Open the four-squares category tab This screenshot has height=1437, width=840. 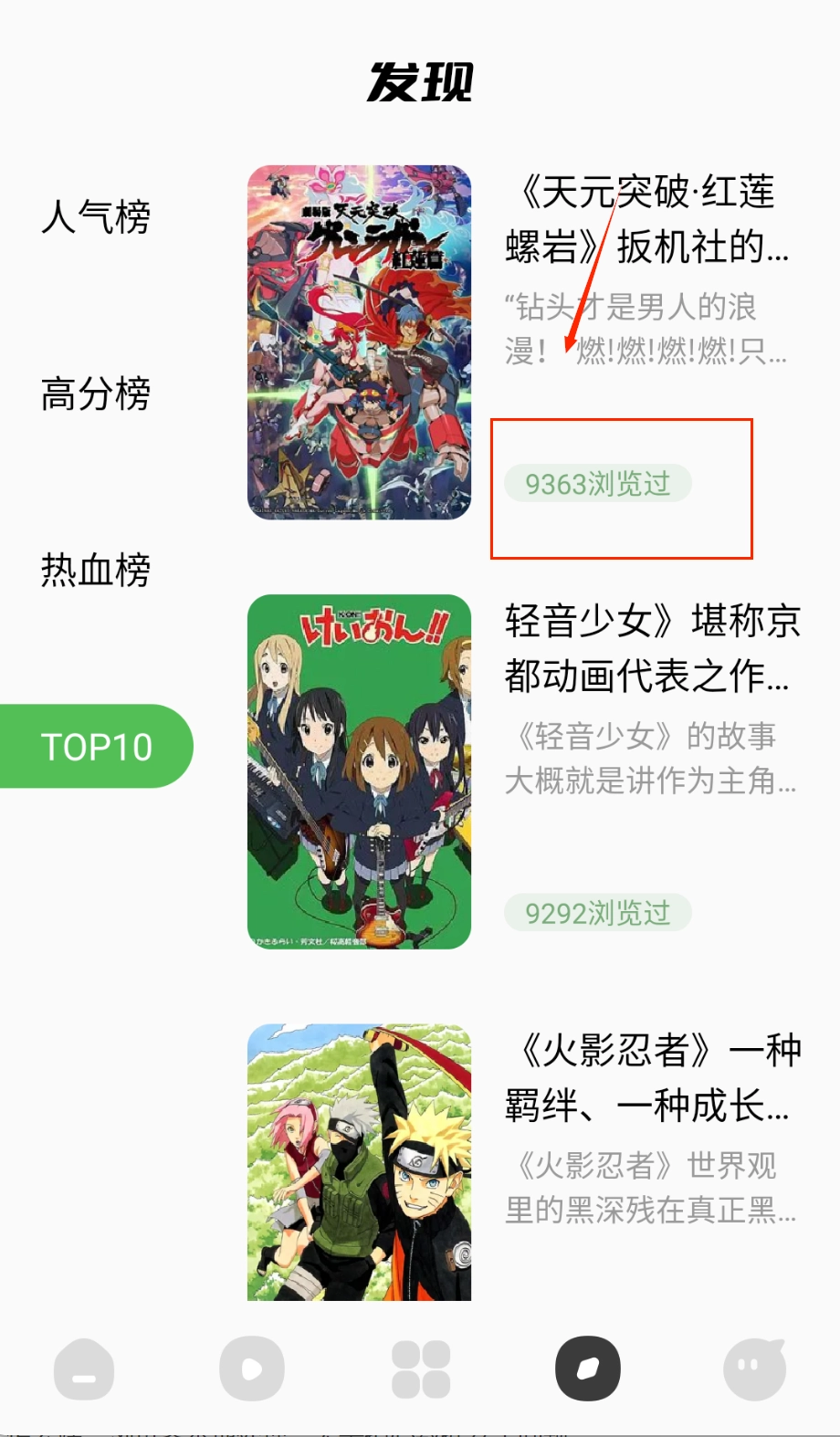(421, 1369)
